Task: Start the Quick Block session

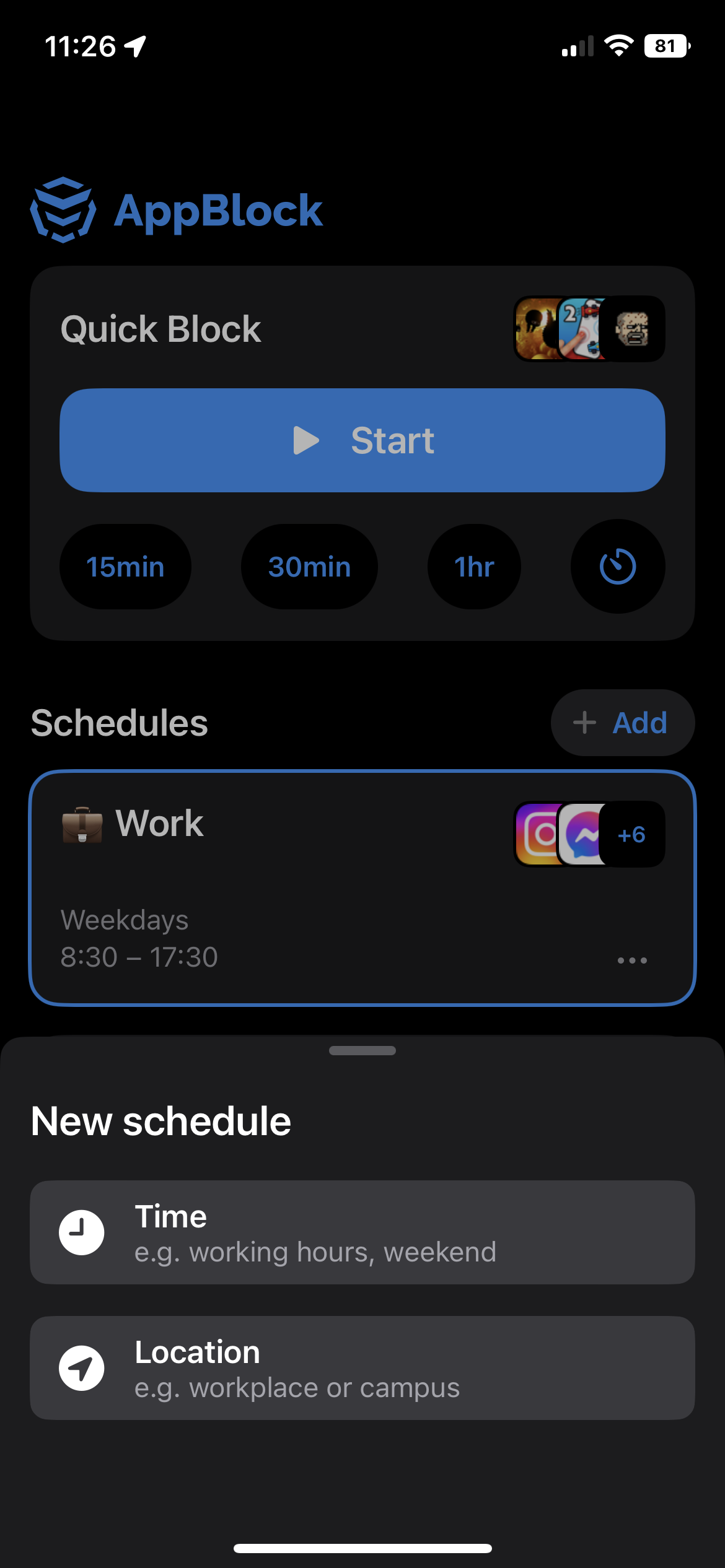Action: 362,440
